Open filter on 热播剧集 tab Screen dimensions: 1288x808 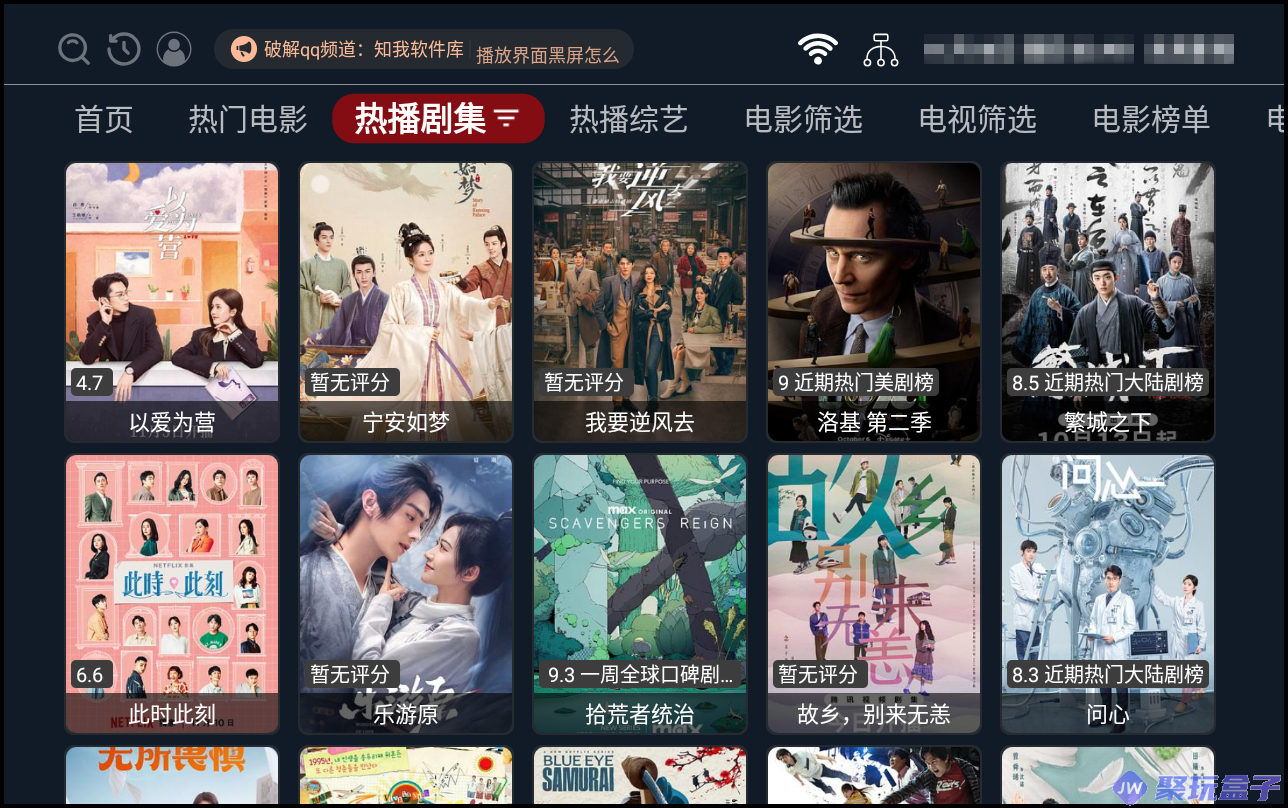point(507,120)
